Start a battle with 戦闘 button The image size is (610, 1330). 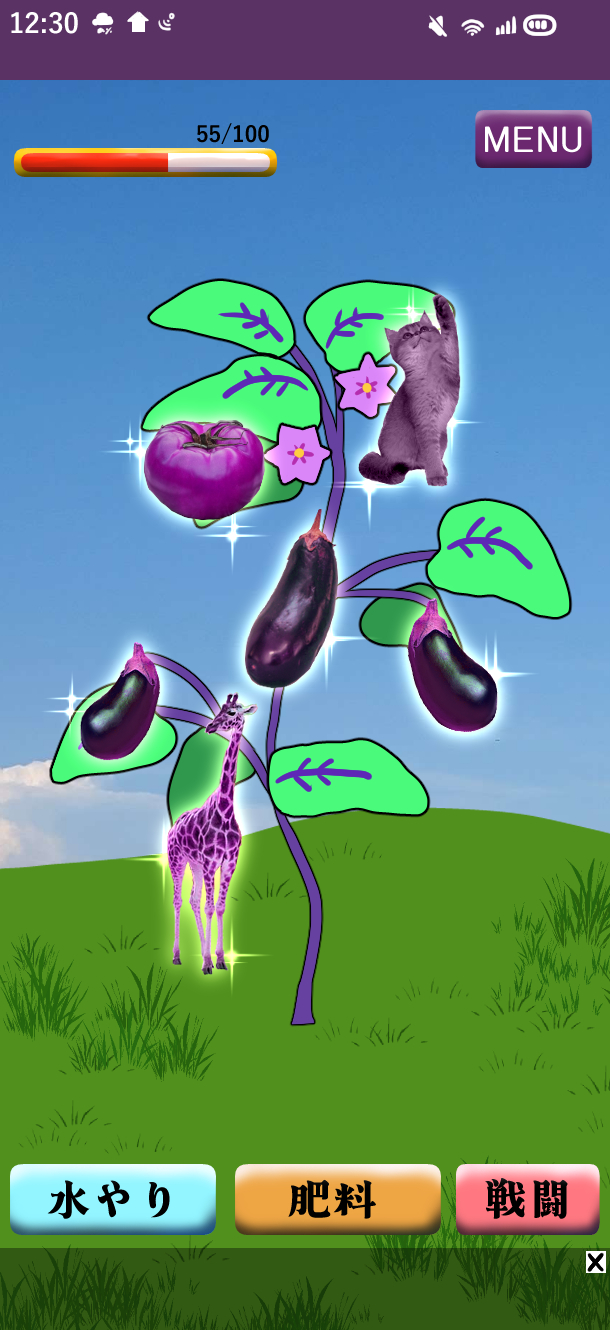click(527, 1199)
